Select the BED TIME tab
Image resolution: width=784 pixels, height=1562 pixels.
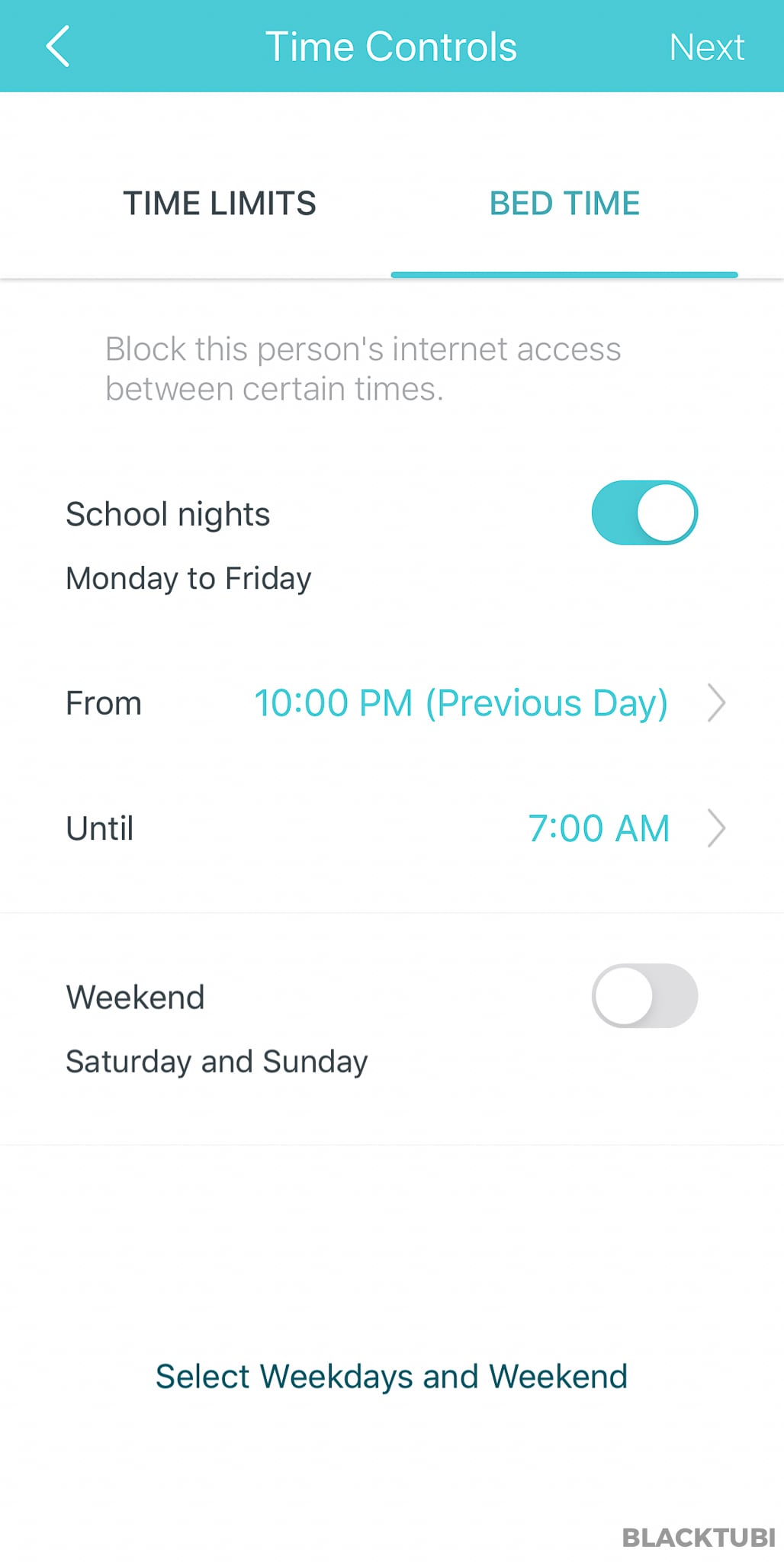click(x=564, y=204)
